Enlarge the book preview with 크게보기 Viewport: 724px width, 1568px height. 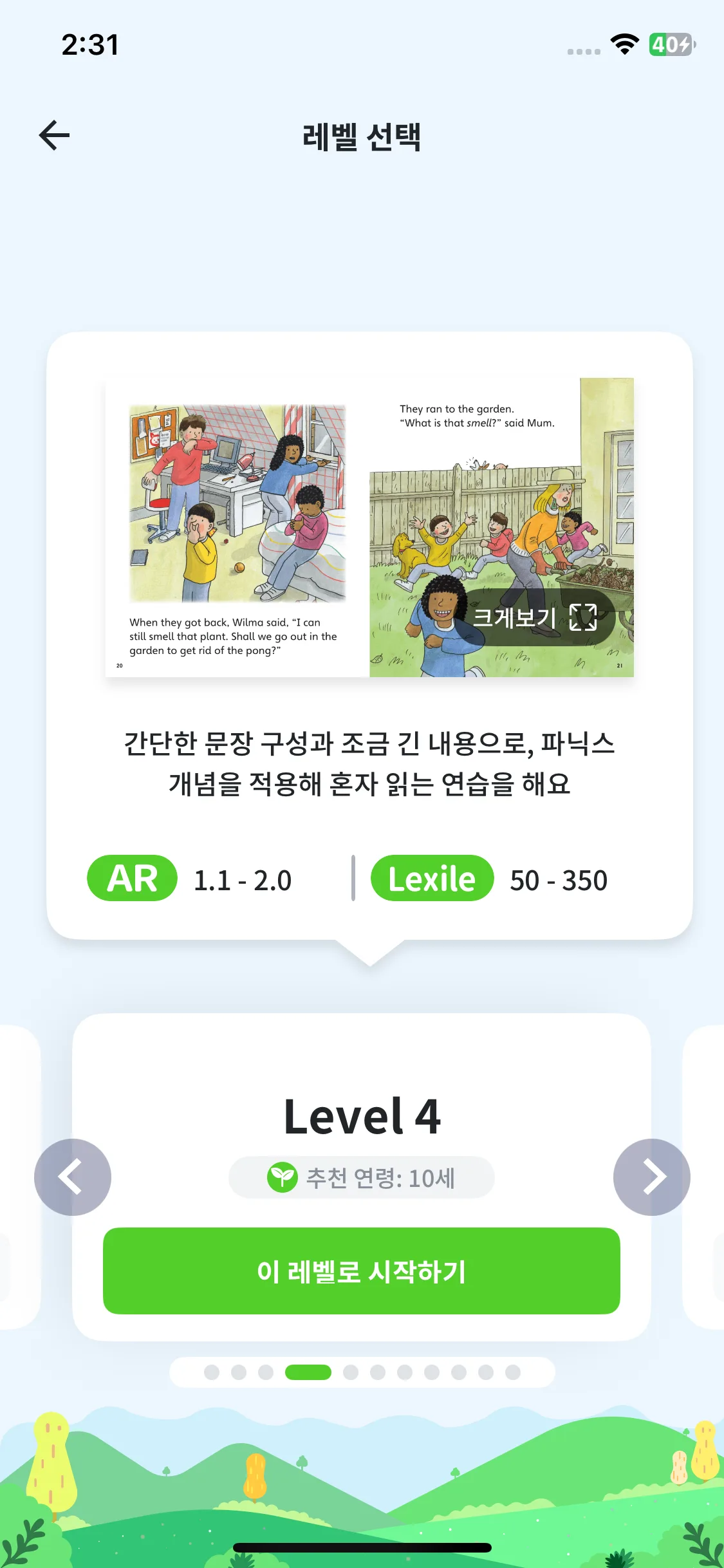coord(535,618)
